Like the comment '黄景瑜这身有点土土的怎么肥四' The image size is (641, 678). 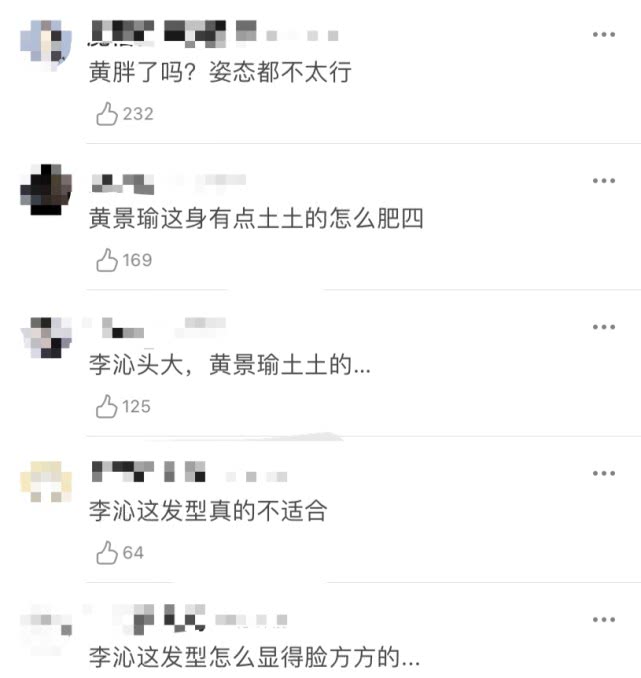click(107, 261)
